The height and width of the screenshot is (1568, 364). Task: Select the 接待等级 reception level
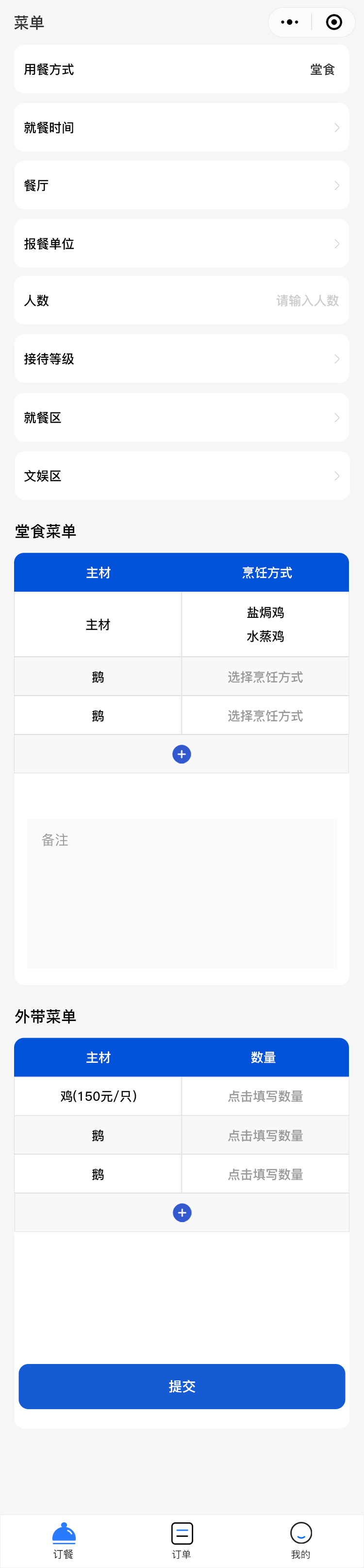point(181,359)
